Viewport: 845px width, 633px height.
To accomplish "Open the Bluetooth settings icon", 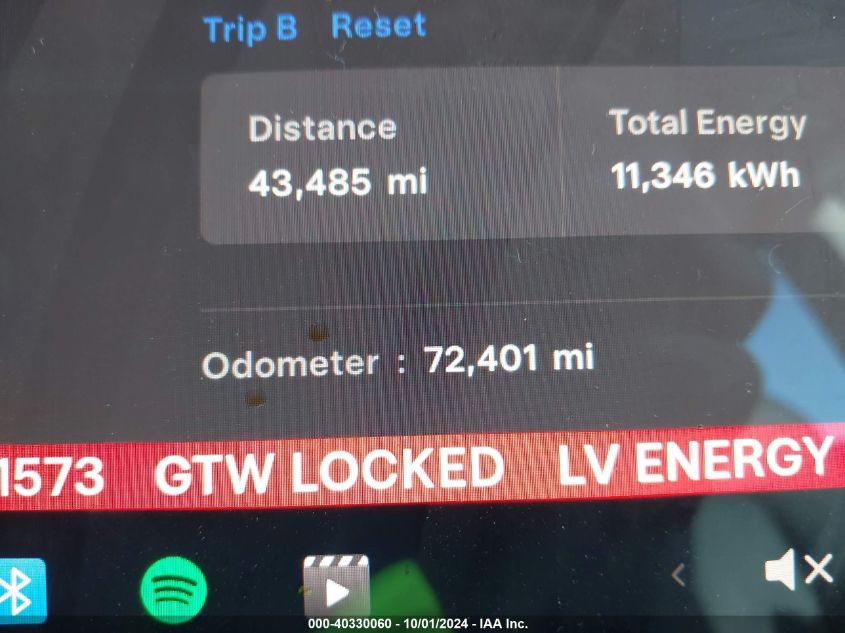I will coord(20,590).
